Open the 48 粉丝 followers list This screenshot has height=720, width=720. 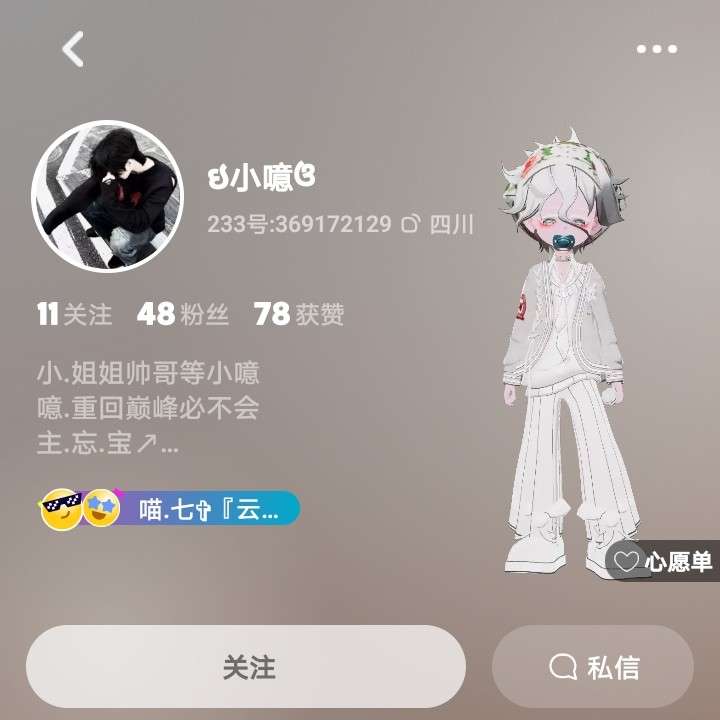[x=183, y=314]
